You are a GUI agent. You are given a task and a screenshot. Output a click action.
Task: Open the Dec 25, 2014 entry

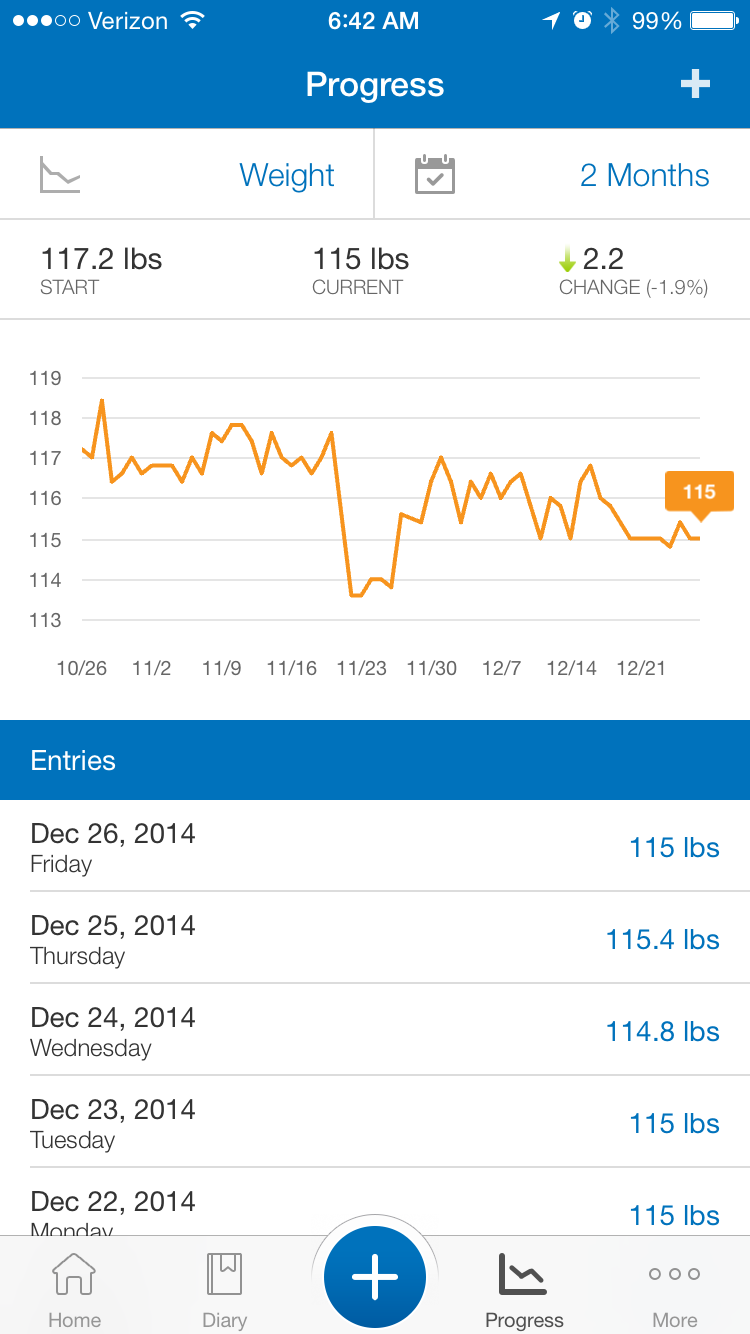(x=375, y=938)
